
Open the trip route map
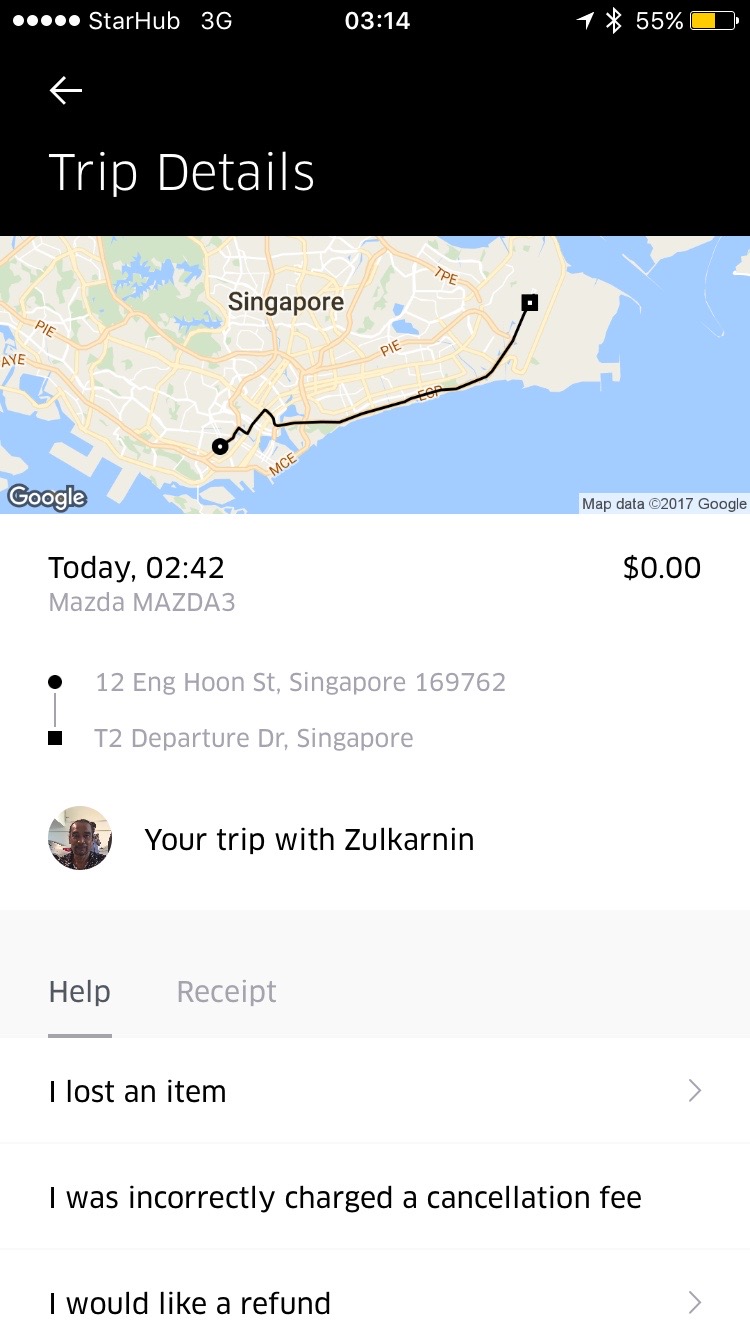(375, 375)
